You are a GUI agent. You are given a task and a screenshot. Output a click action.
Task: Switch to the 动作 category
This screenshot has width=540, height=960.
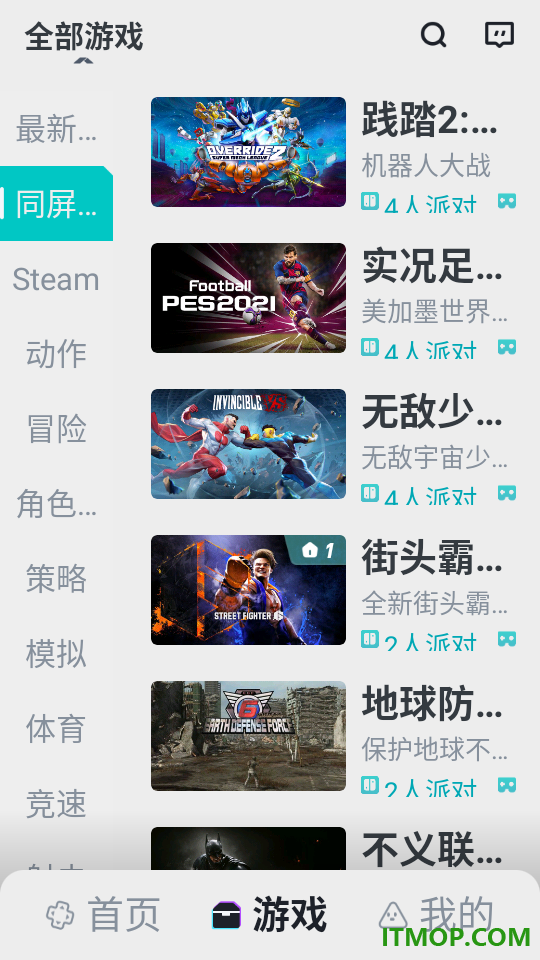pyautogui.click(x=56, y=354)
